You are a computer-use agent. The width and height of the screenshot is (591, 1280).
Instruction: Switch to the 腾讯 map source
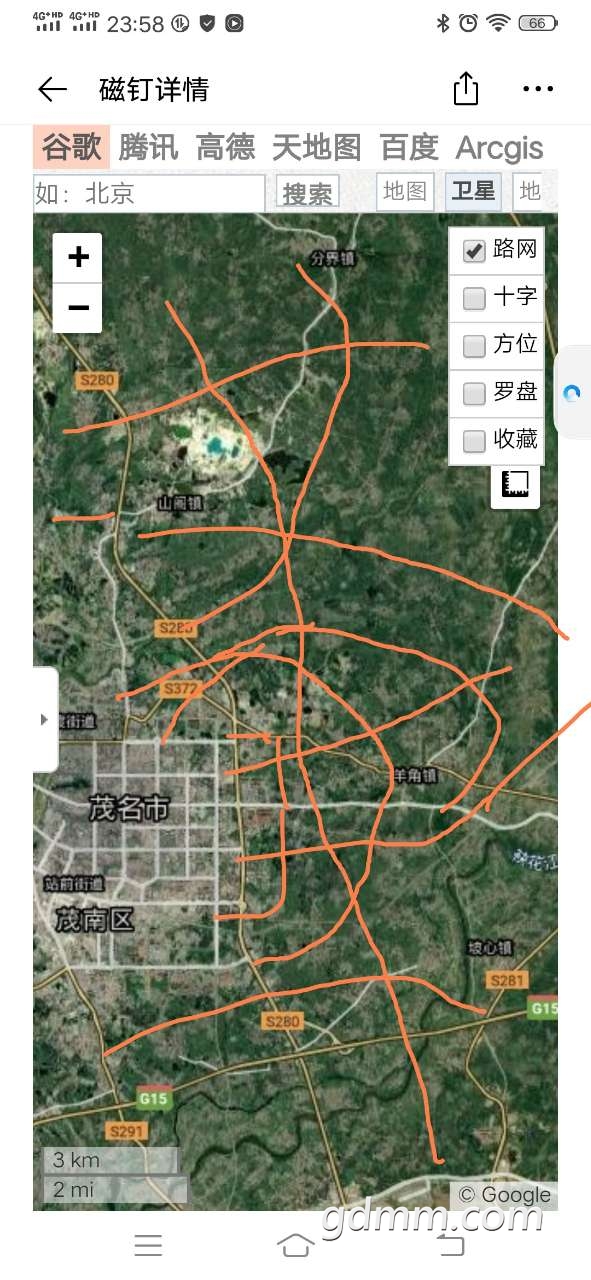pyautogui.click(x=148, y=147)
